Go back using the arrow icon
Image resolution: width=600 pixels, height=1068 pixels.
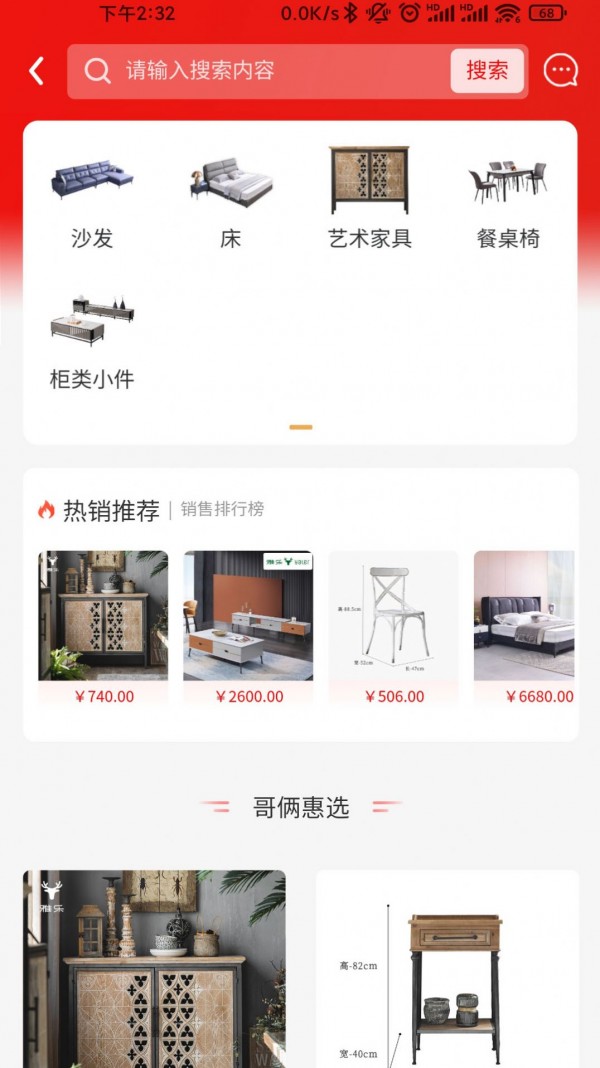(37, 71)
